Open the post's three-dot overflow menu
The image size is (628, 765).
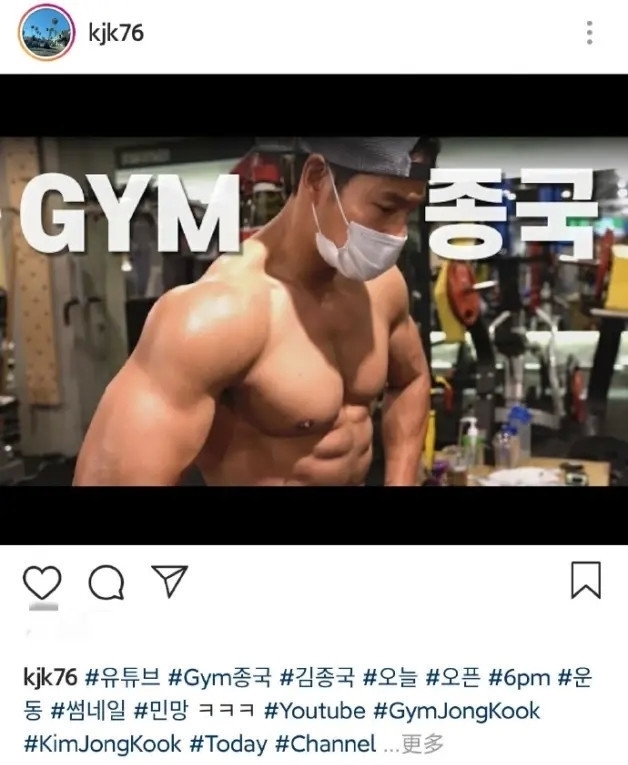point(589,32)
